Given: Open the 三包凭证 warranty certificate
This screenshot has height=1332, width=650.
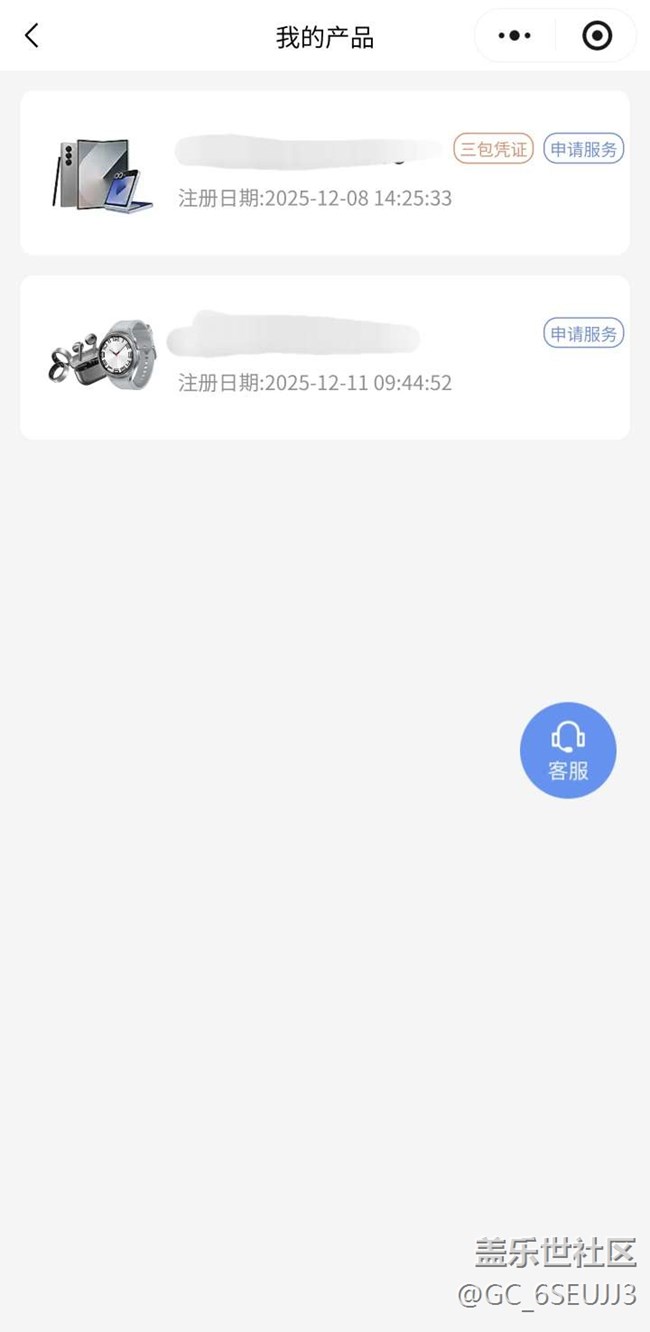Looking at the screenshot, I should (493, 149).
